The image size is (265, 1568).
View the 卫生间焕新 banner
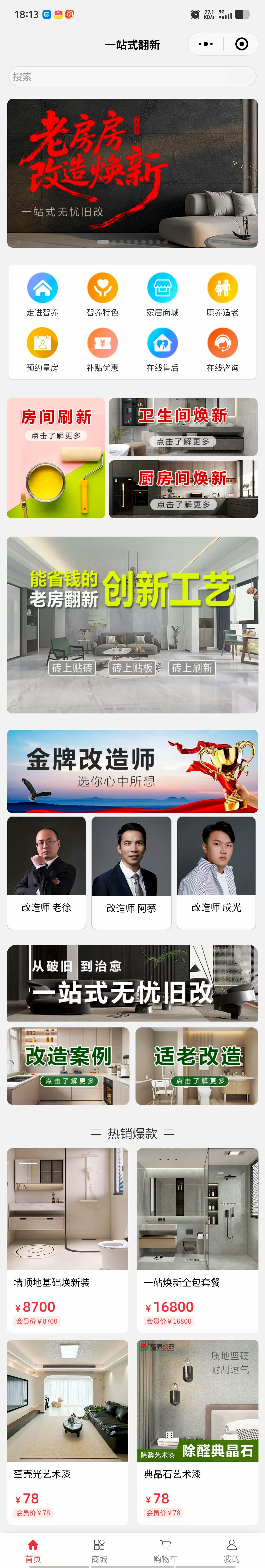click(183, 427)
